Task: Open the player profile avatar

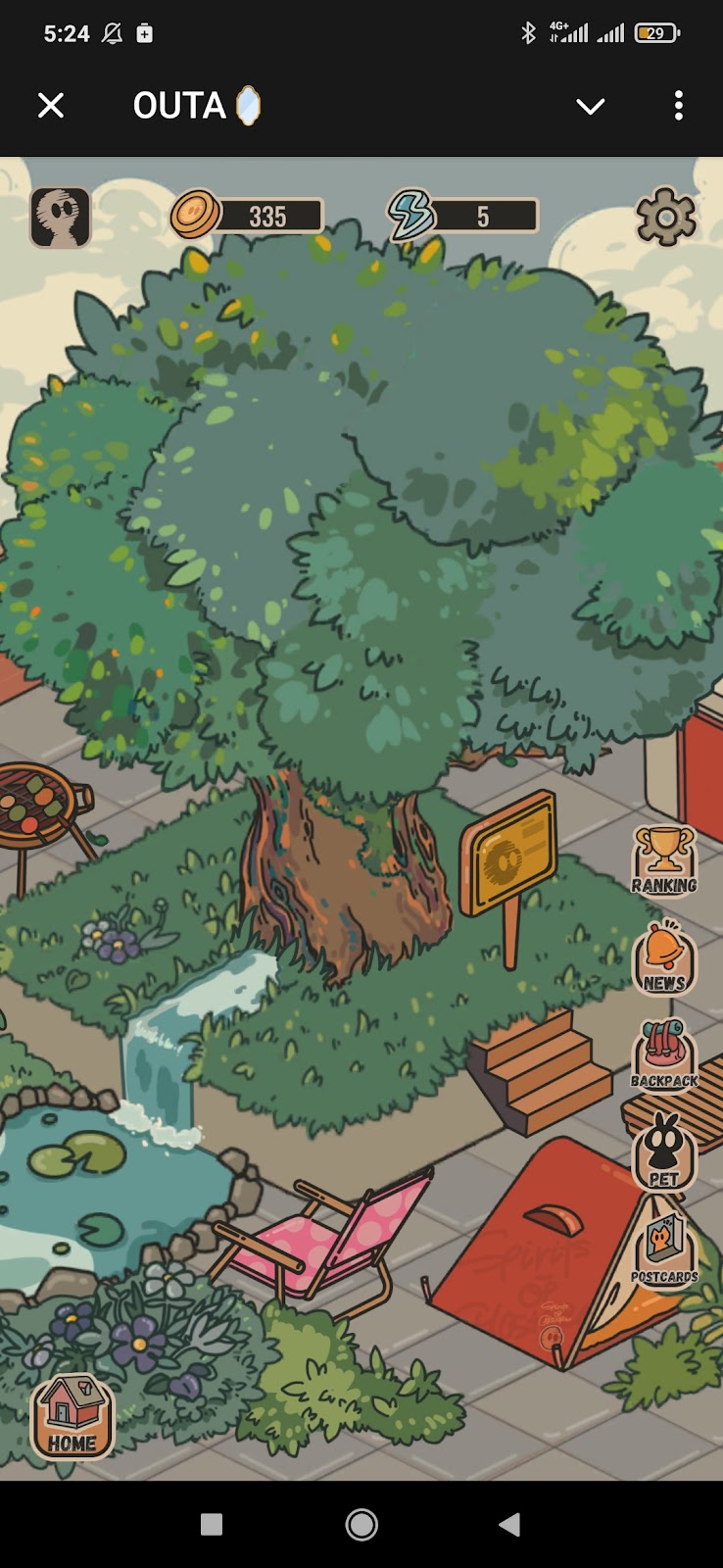Action: tap(61, 217)
